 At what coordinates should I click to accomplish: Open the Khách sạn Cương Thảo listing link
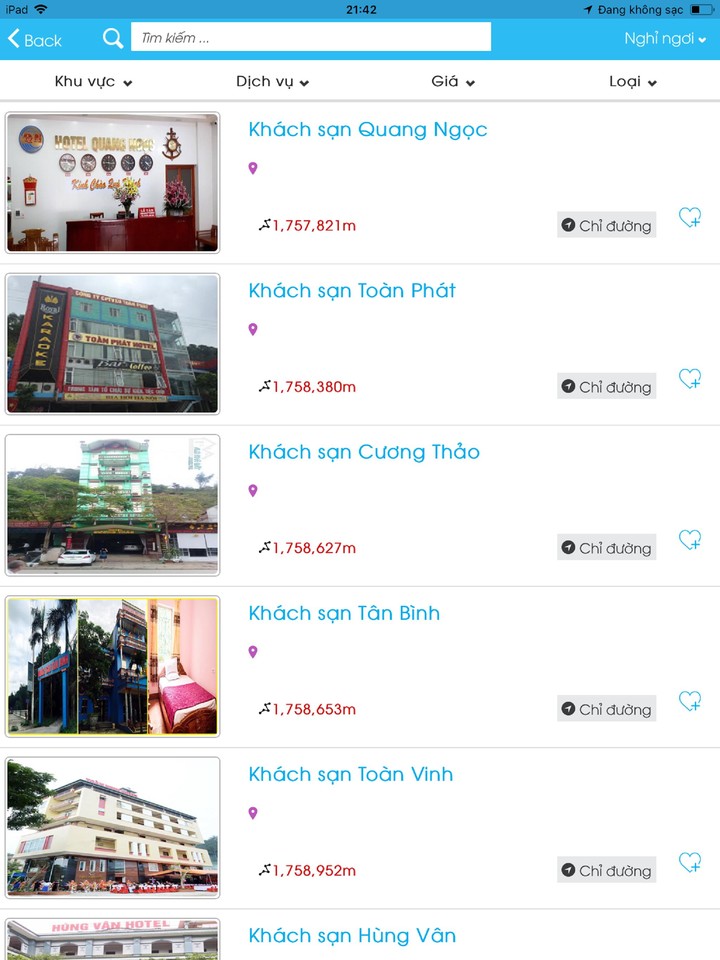[x=364, y=451]
